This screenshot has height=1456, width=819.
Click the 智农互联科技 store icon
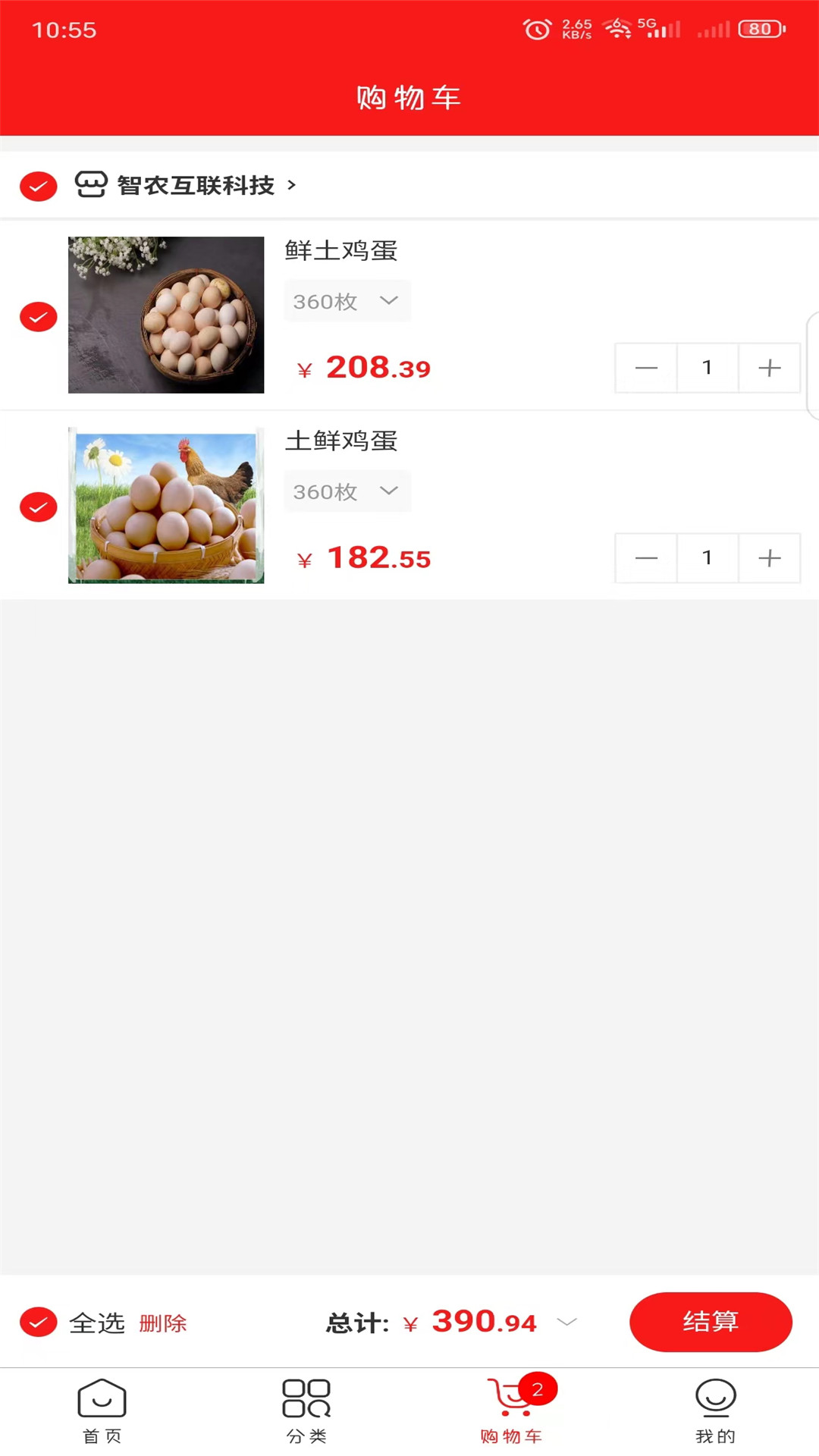(91, 184)
